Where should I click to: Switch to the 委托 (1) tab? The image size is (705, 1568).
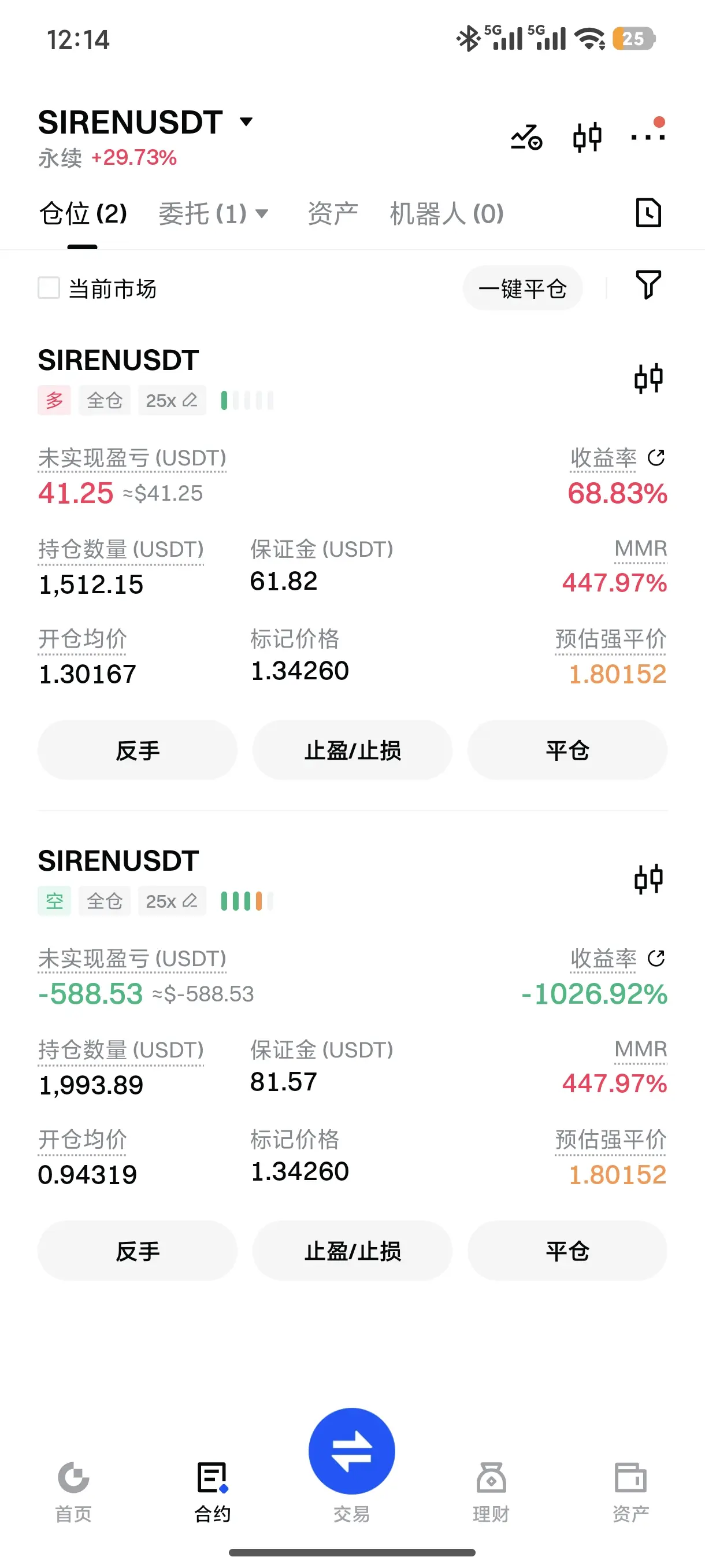[x=213, y=214]
